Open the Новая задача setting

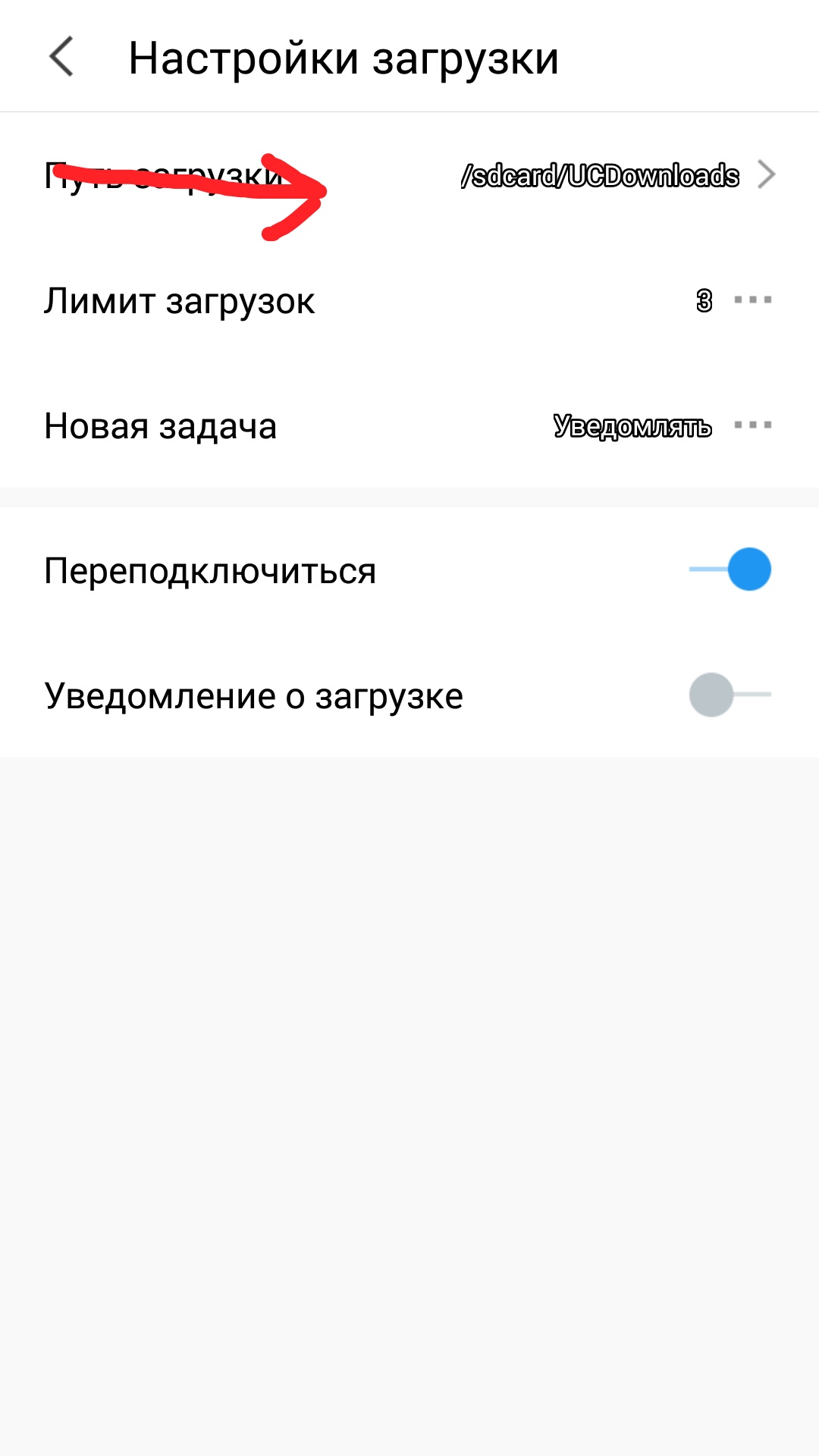(409, 426)
